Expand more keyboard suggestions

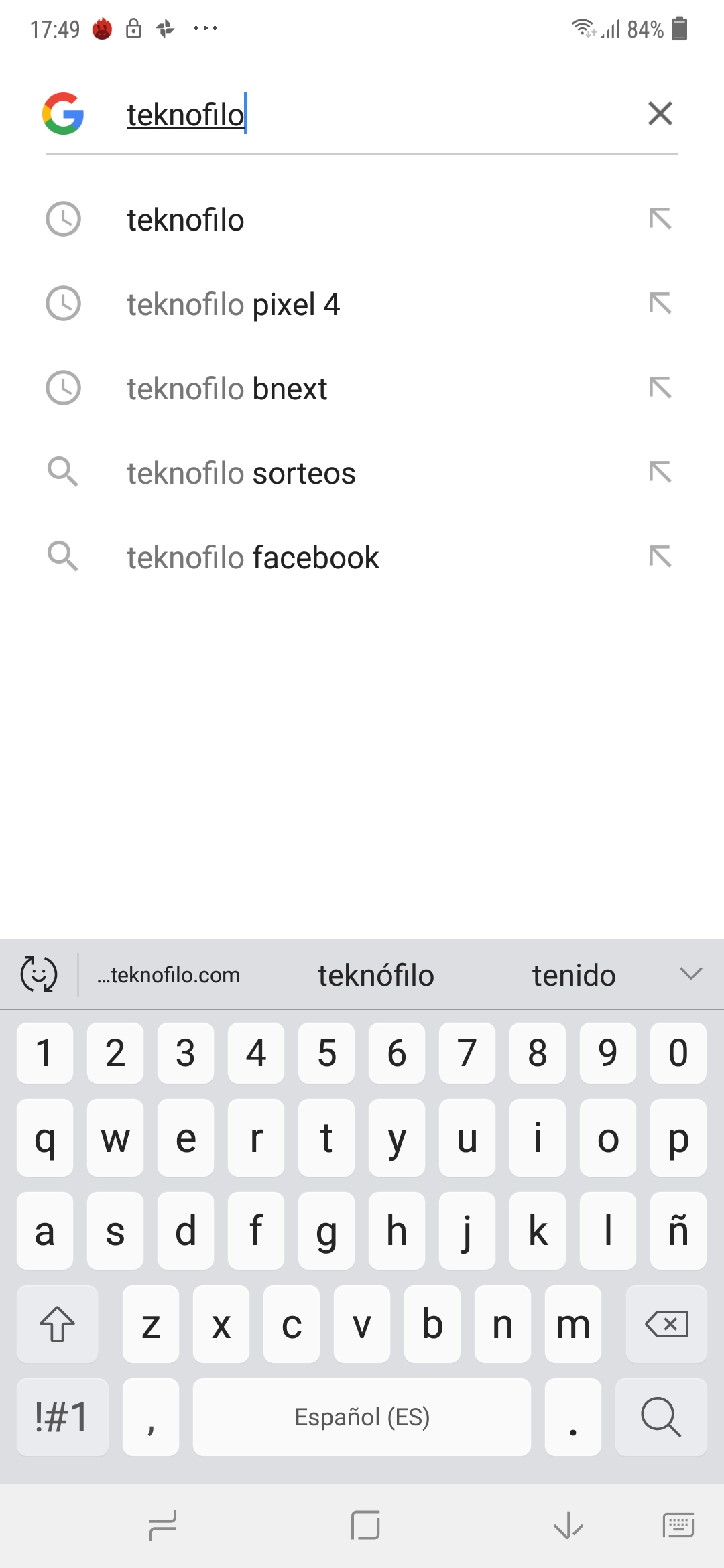click(690, 974)
